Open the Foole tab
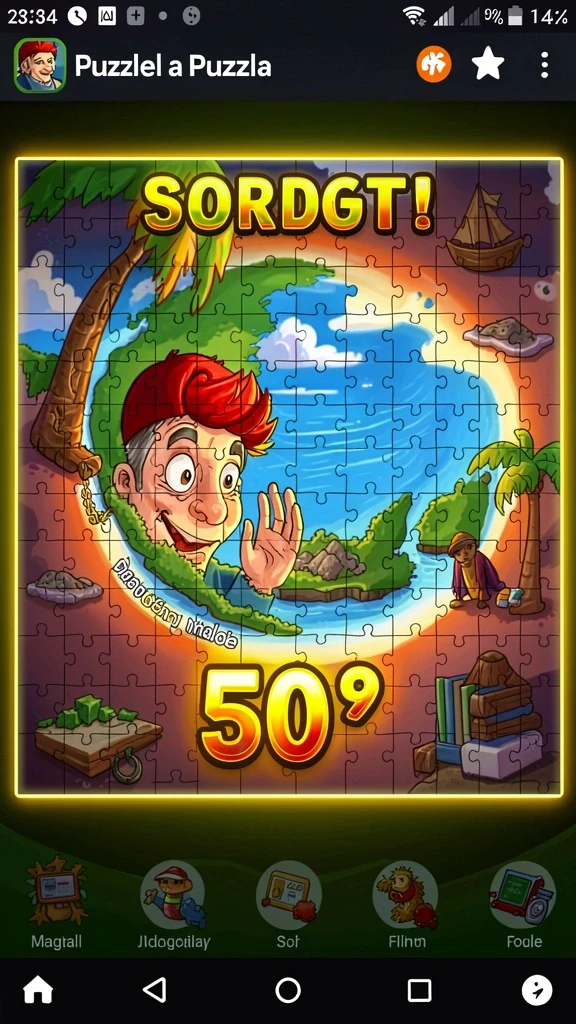The image size is (576, 1024). pos(524,904)
